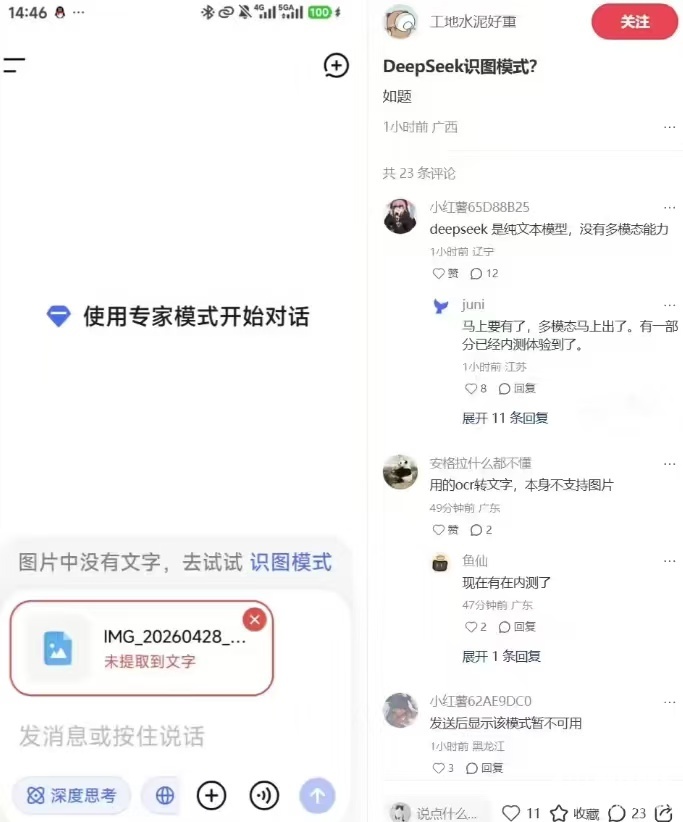
Task: Open the post's overflow menu beside 广西
Action: click(x=669, y=128)
